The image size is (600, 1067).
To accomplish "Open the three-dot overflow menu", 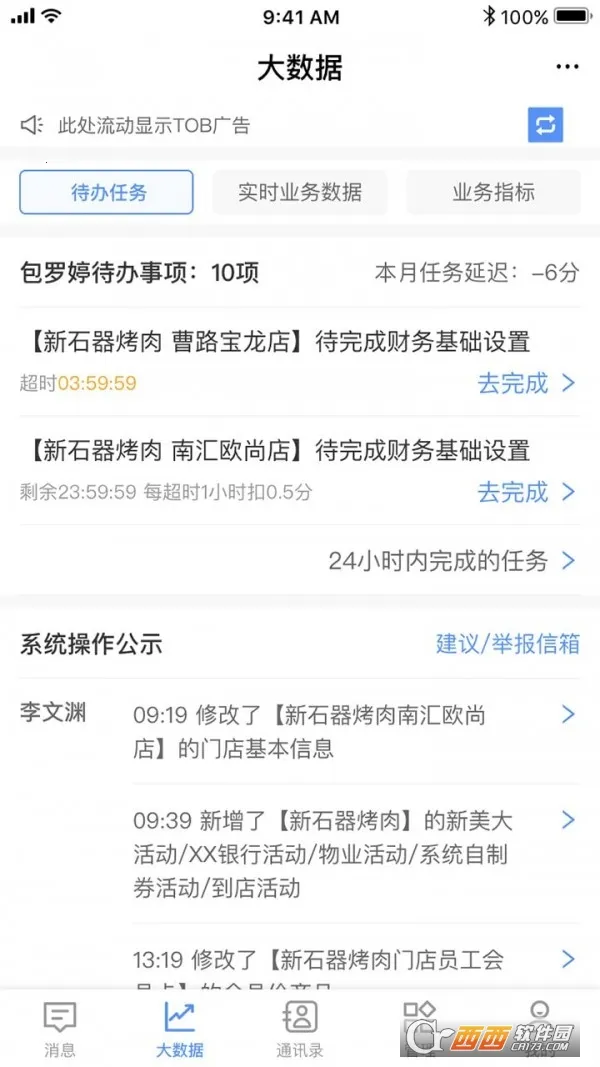I will click(x=567, y=67).
